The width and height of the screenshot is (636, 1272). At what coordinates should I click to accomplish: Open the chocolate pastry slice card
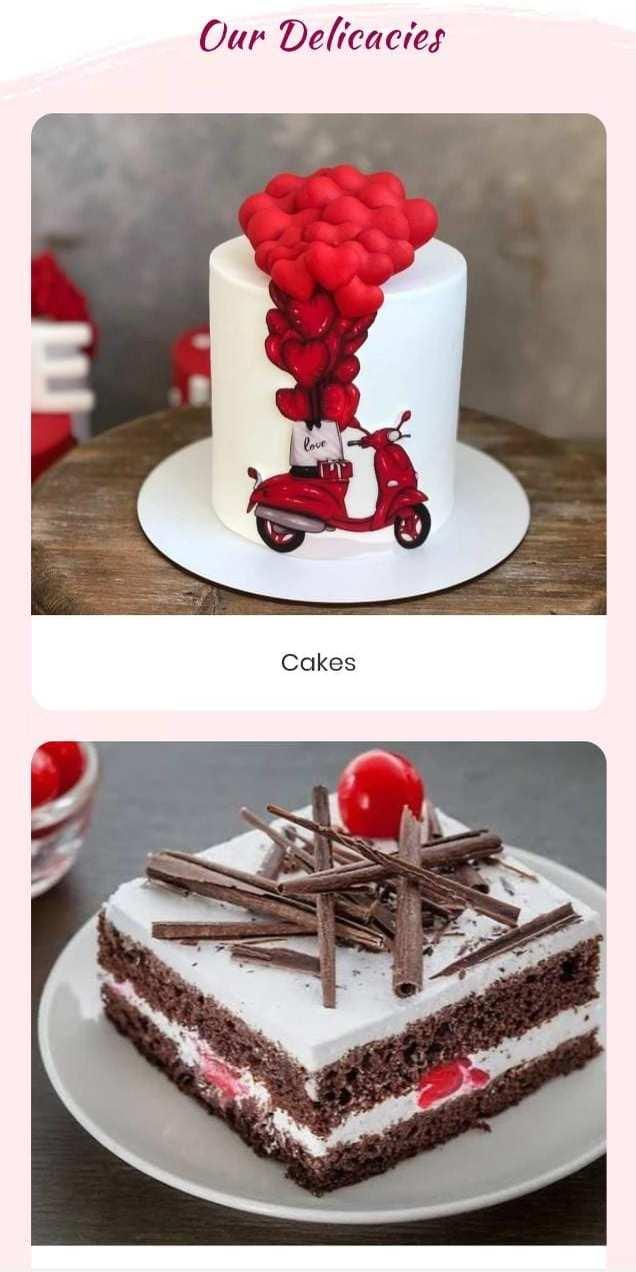pos(318,992)
